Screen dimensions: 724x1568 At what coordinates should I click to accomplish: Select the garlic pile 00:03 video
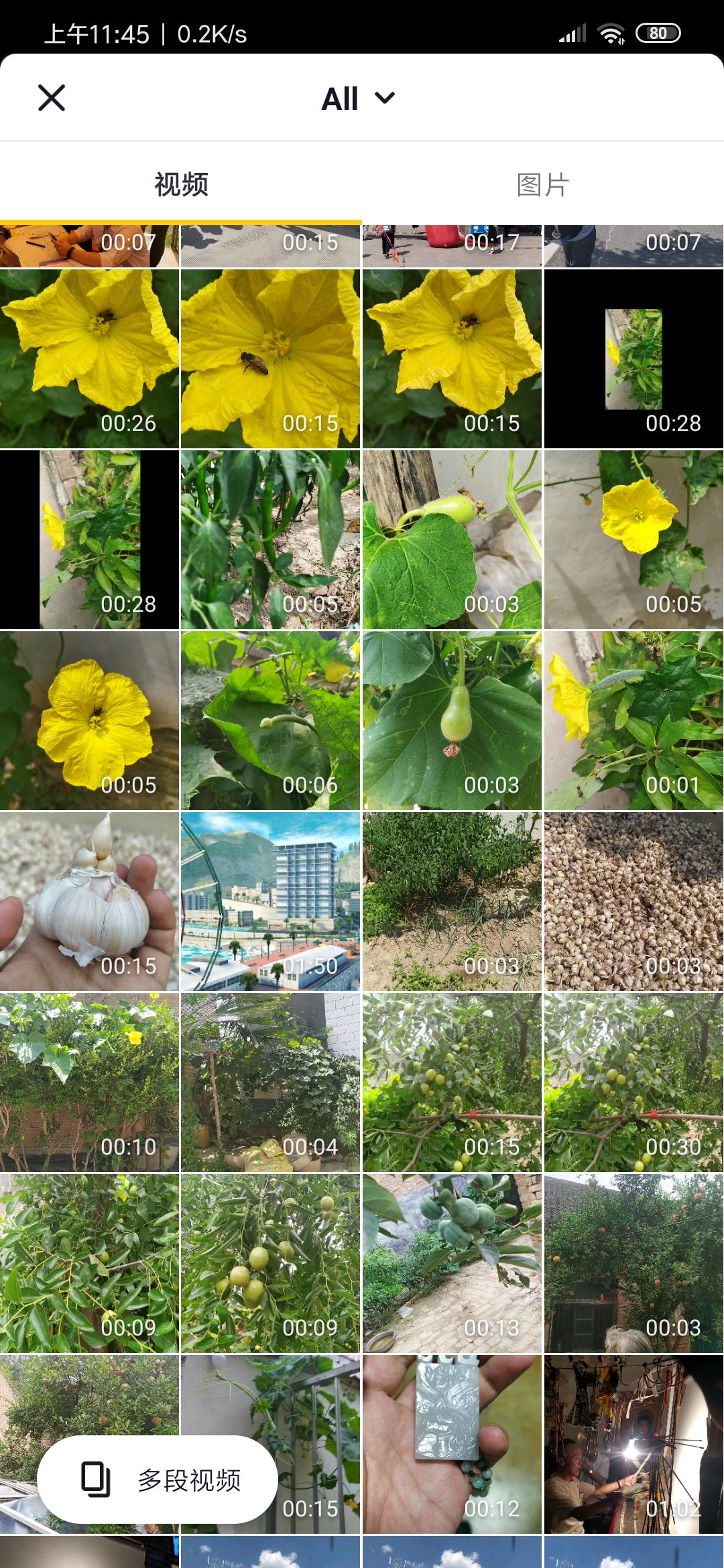tap(633, 905)
